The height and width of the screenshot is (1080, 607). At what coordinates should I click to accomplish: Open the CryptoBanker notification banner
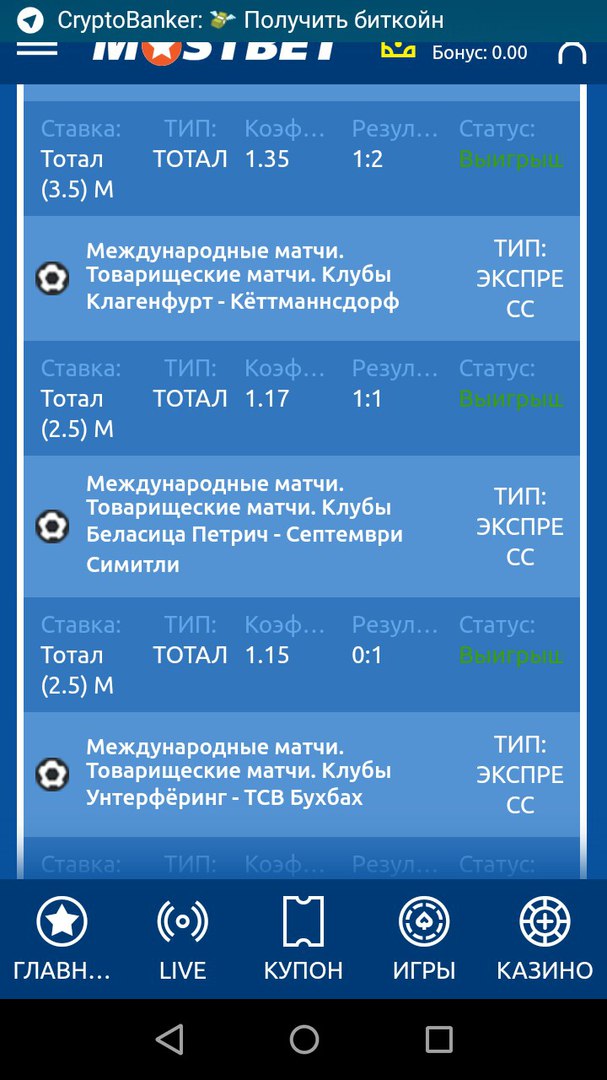pos(250,20)
